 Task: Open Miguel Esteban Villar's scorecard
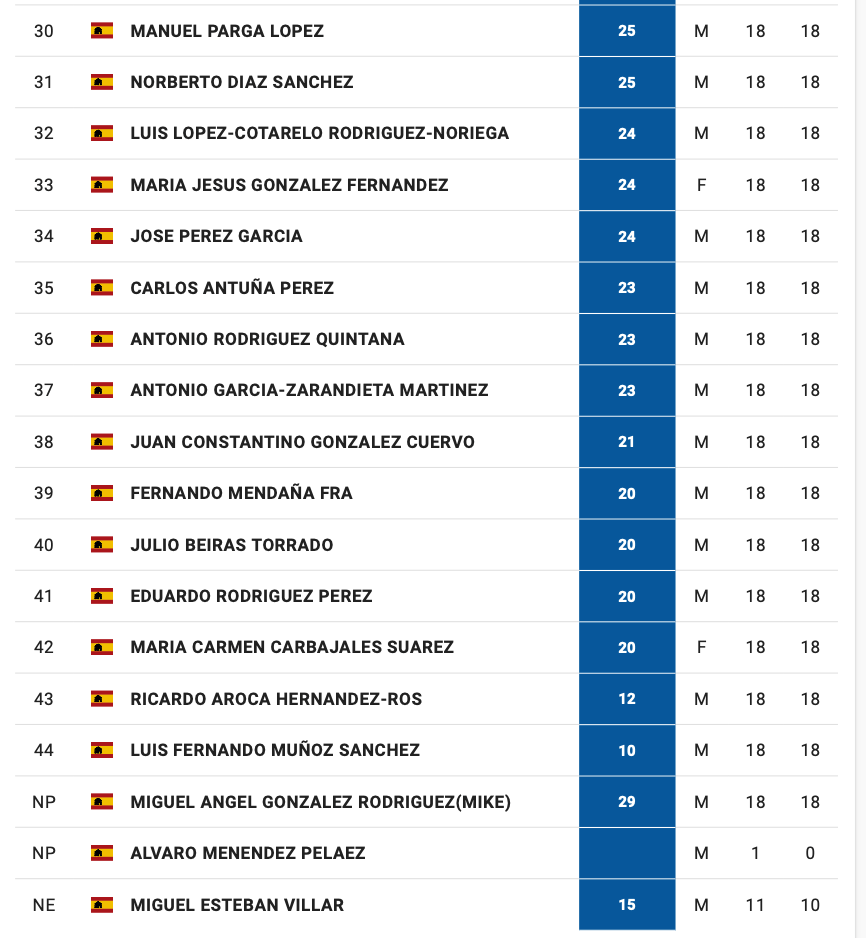[x=237, y=905]
